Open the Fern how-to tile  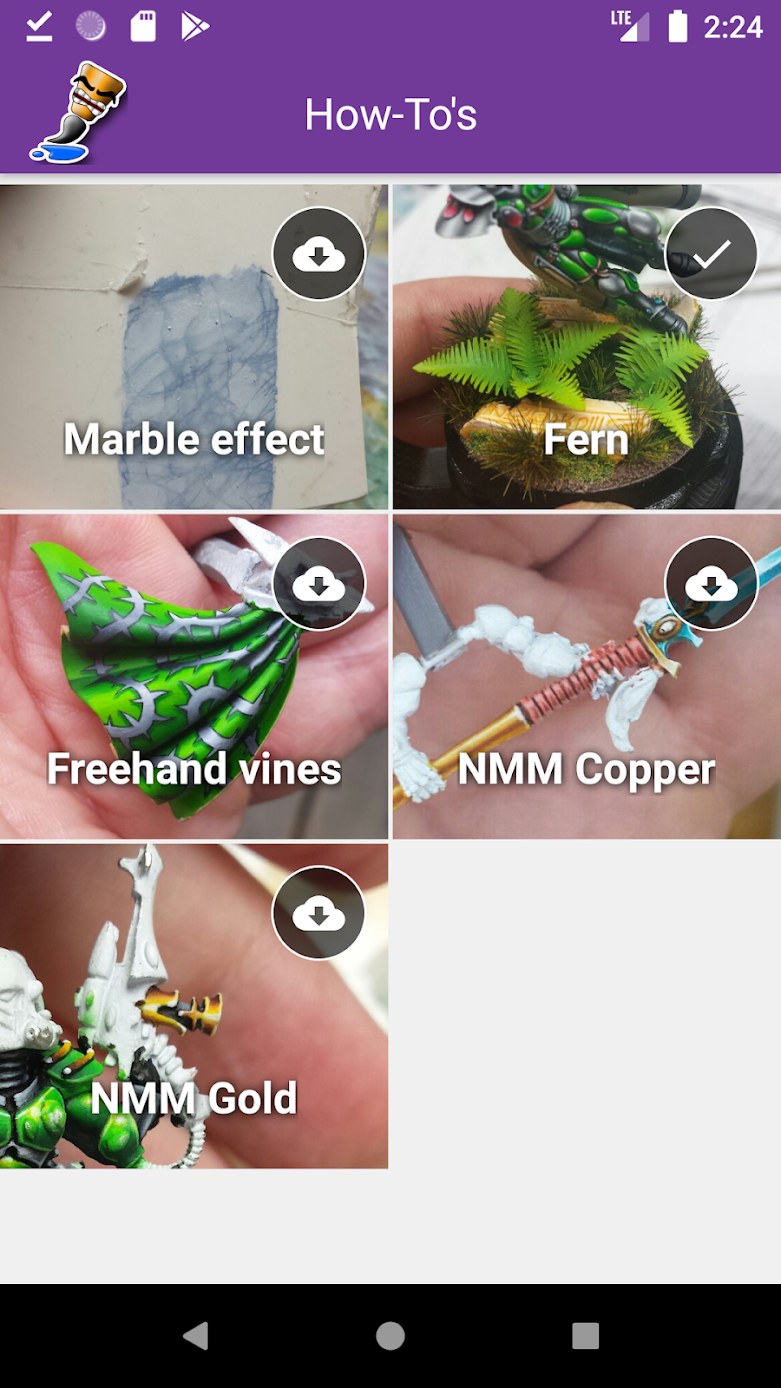[x=586, y=347]
